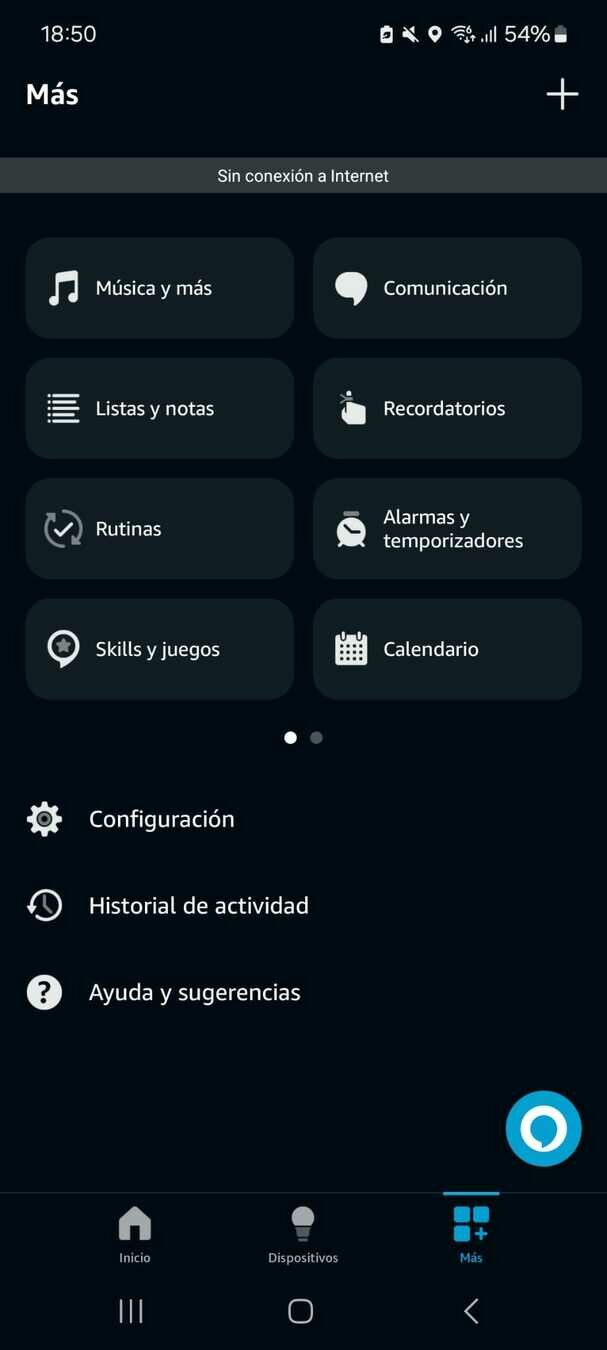
Task: Open Listas y notas
Action: click(x=160, y=408)
